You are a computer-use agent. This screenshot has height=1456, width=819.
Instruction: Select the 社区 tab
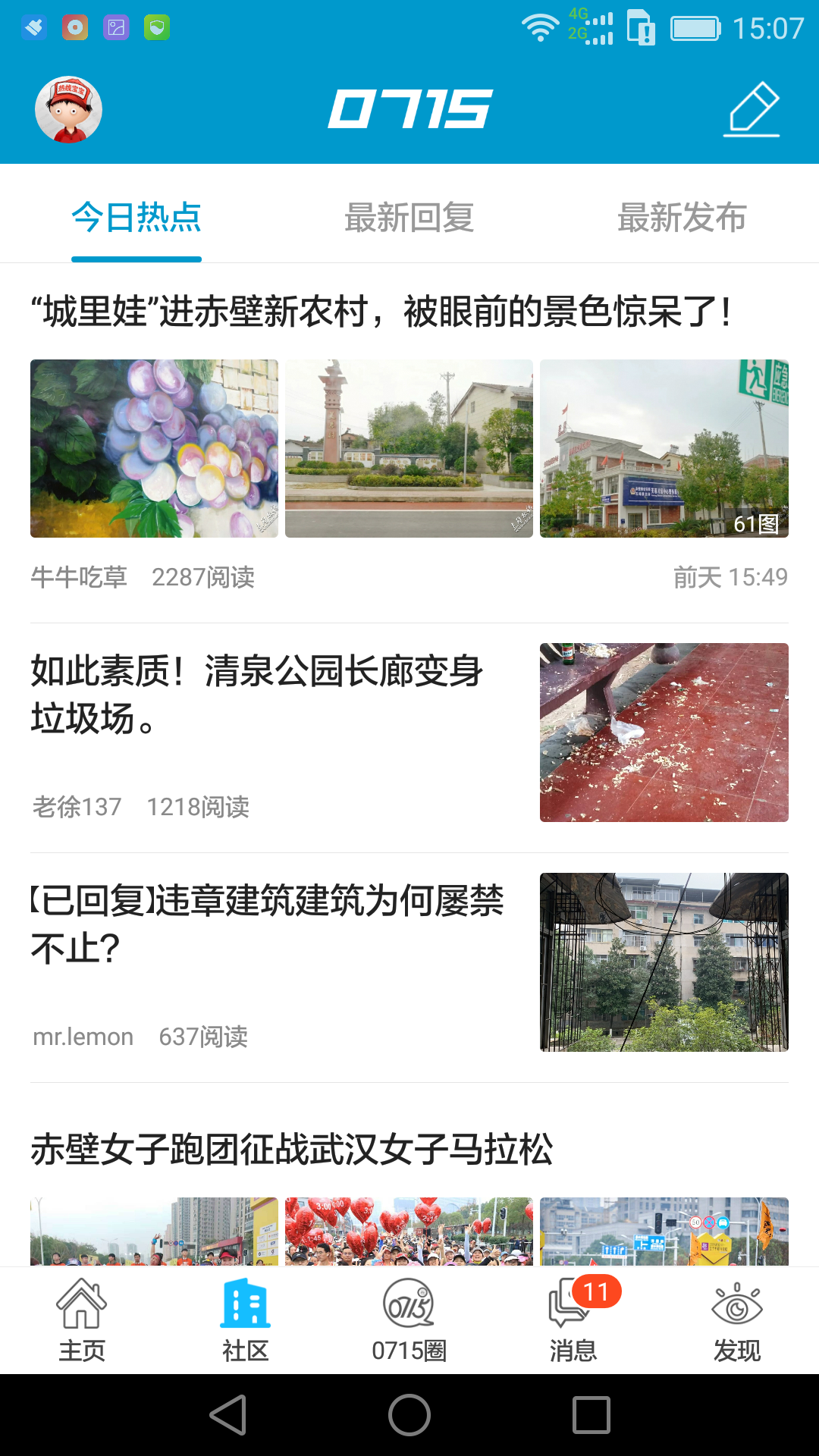pos(246,1321)
